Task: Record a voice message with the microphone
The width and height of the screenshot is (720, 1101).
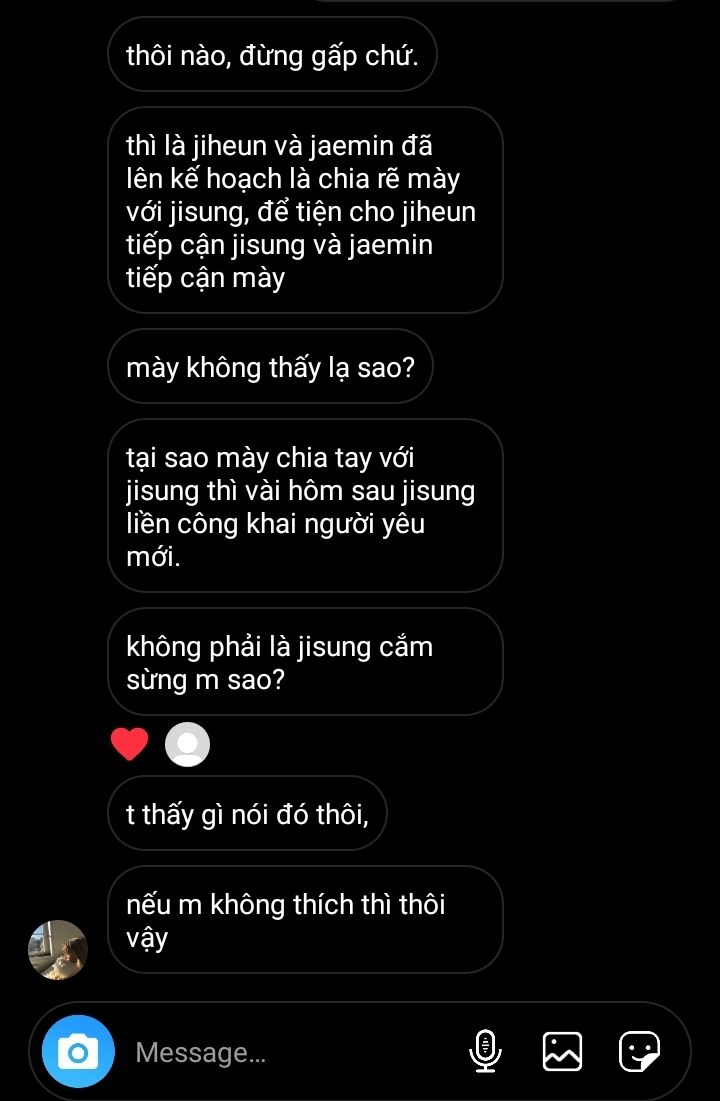Action: tap(485, 1051)
